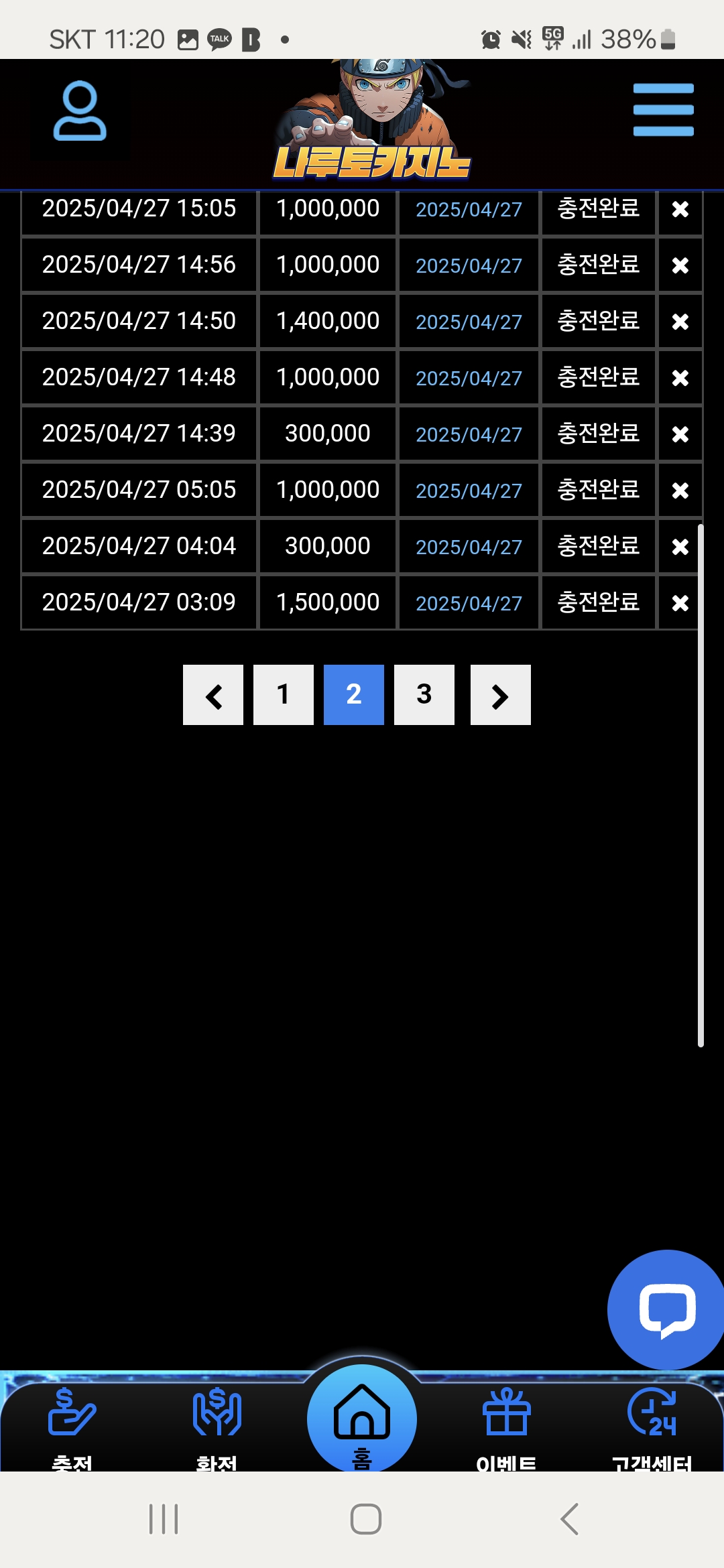
Task: Delete the 2025/04/27 15:05 charge record
Action: pyautogui.click(x=680, y=209)
